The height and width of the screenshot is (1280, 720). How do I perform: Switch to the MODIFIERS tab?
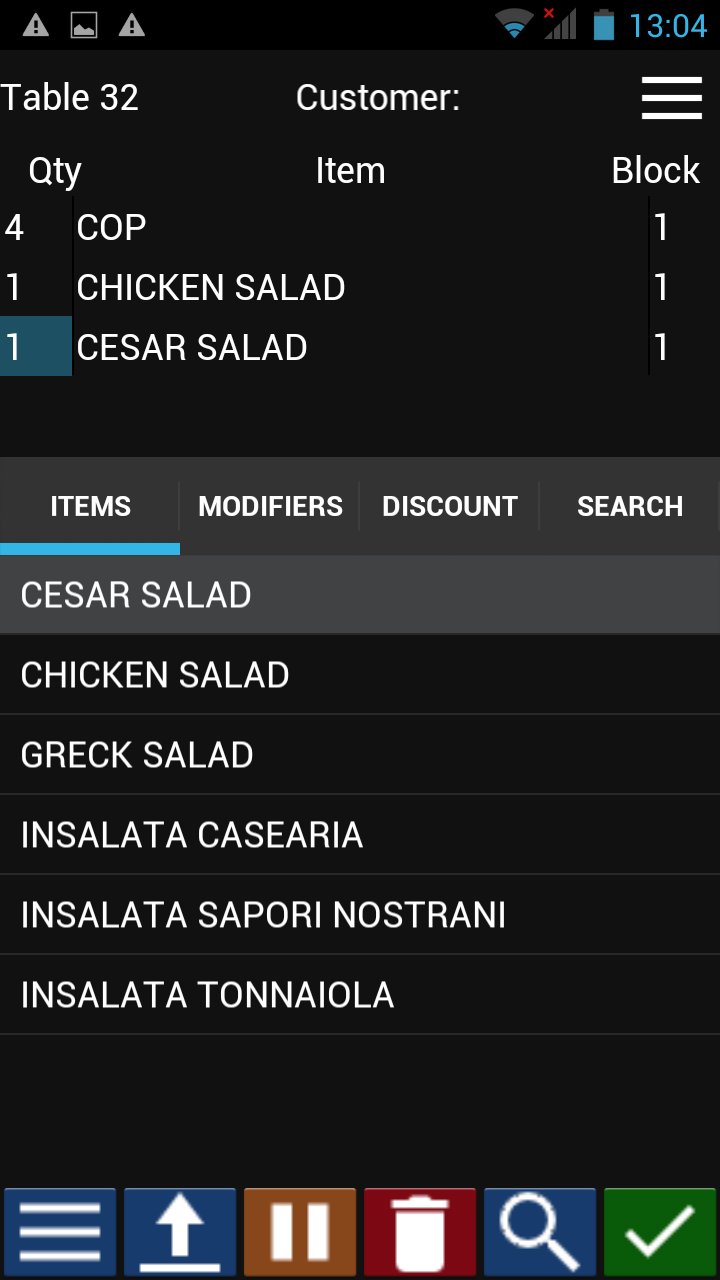[270, 506]
